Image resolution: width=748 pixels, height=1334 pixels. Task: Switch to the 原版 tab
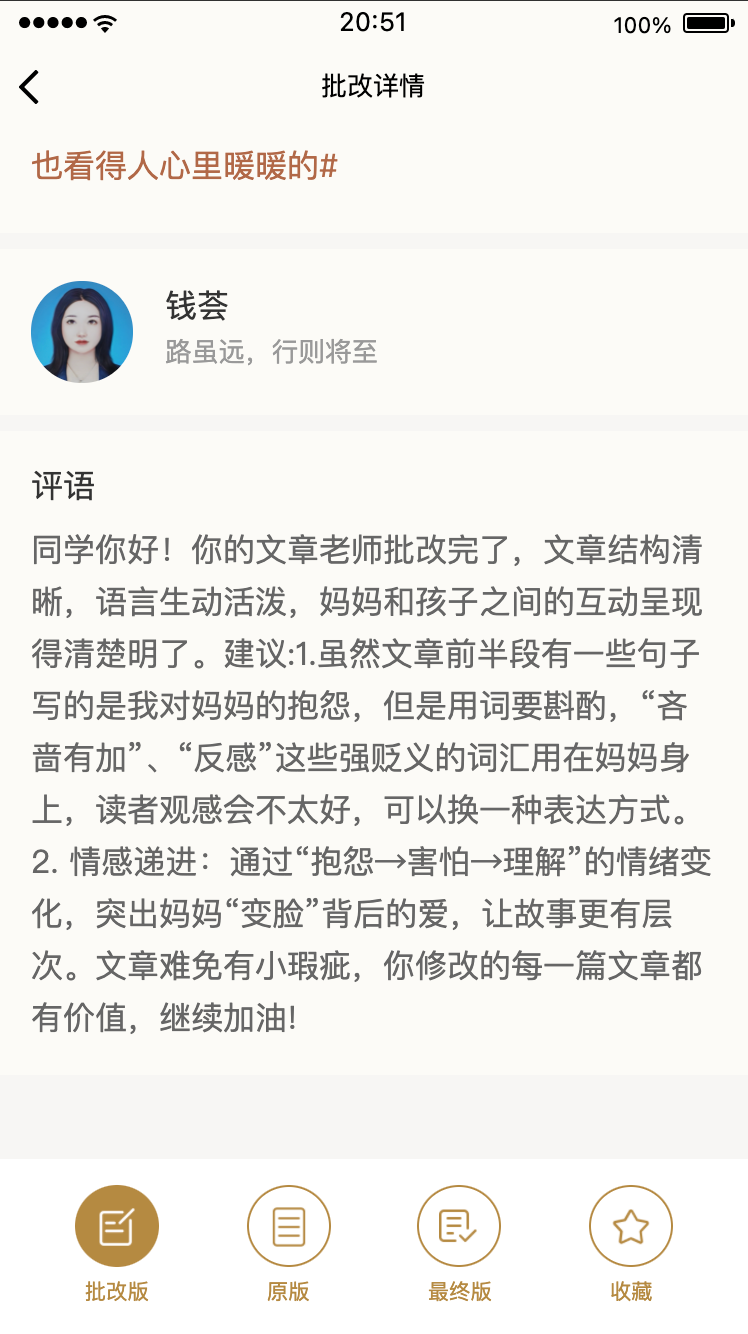288,1291
